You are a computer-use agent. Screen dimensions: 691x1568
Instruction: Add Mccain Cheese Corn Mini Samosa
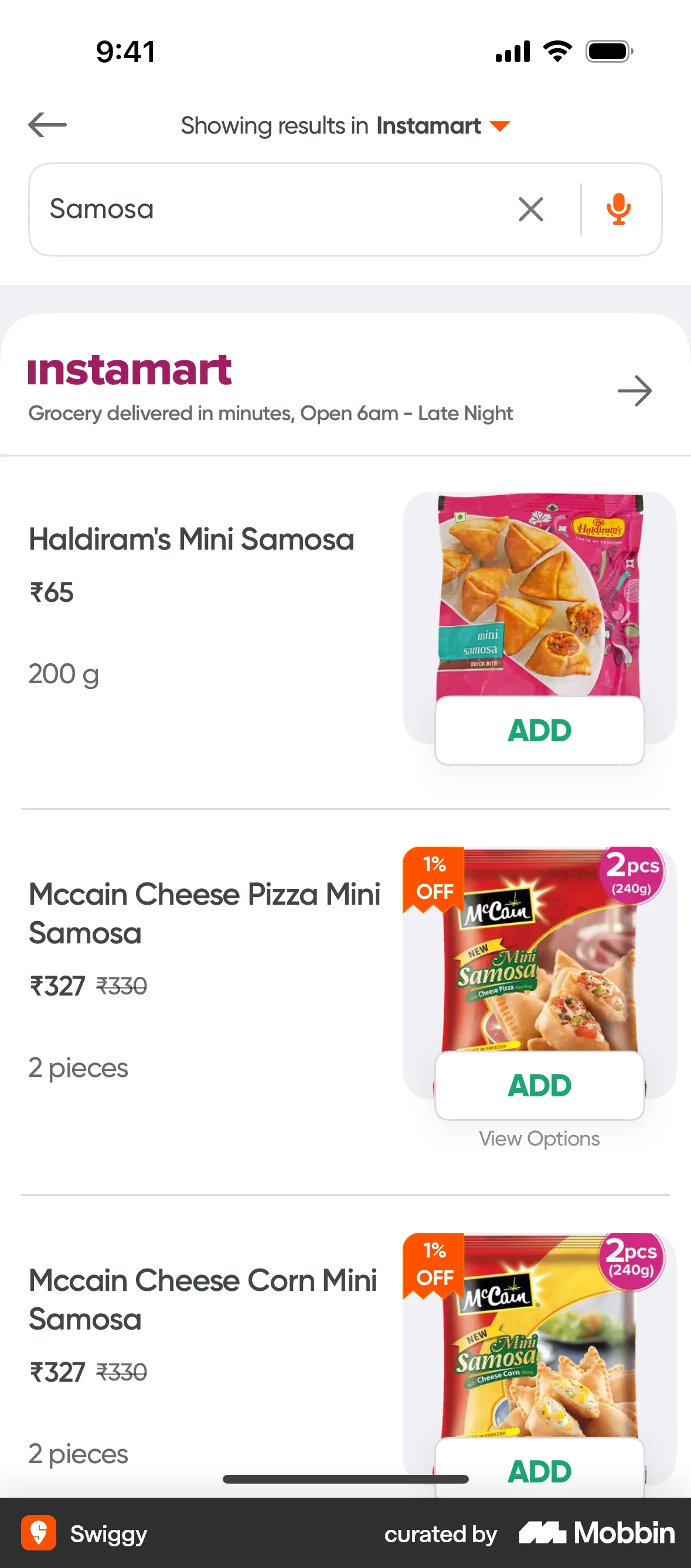click(539, 1471)
